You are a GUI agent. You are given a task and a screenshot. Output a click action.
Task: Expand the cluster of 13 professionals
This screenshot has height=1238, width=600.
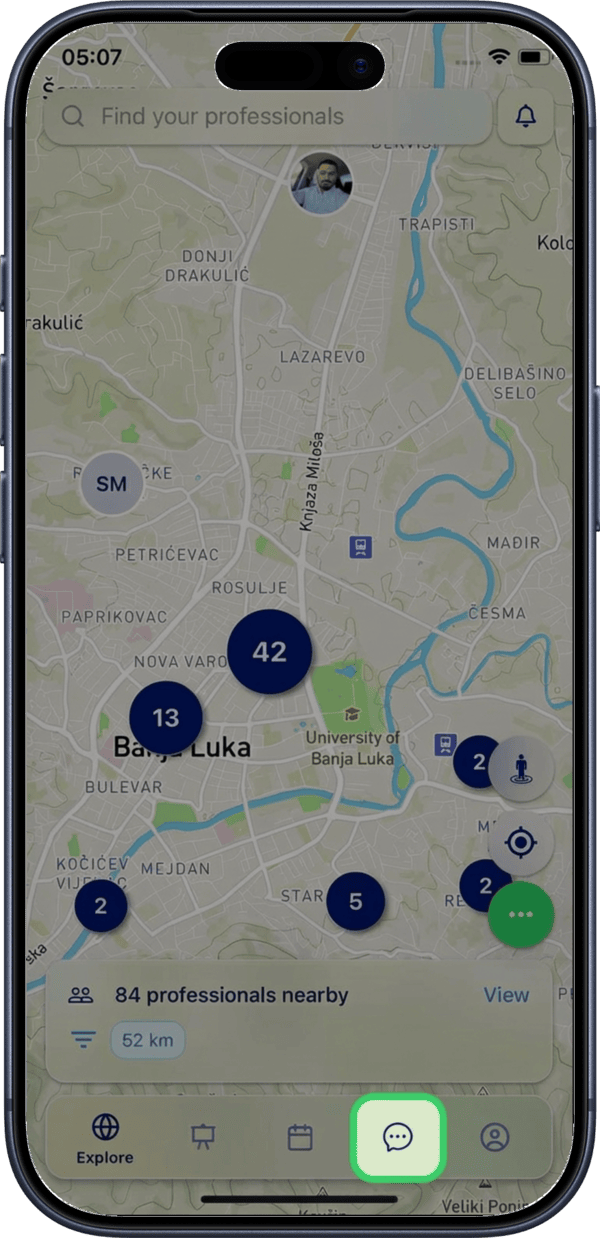tap(165, 717)
